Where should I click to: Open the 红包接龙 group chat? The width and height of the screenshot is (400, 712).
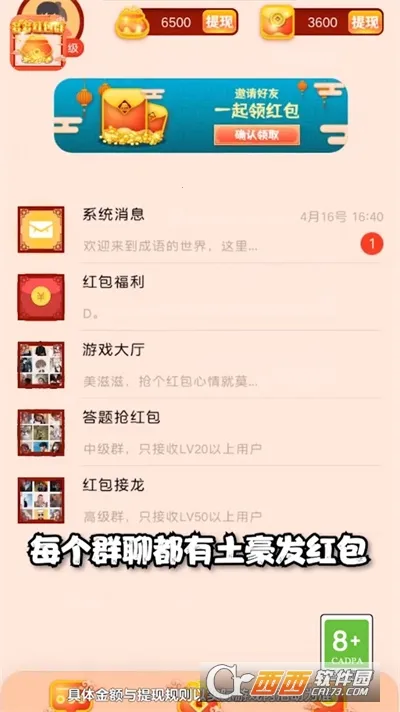coord(200,500)
